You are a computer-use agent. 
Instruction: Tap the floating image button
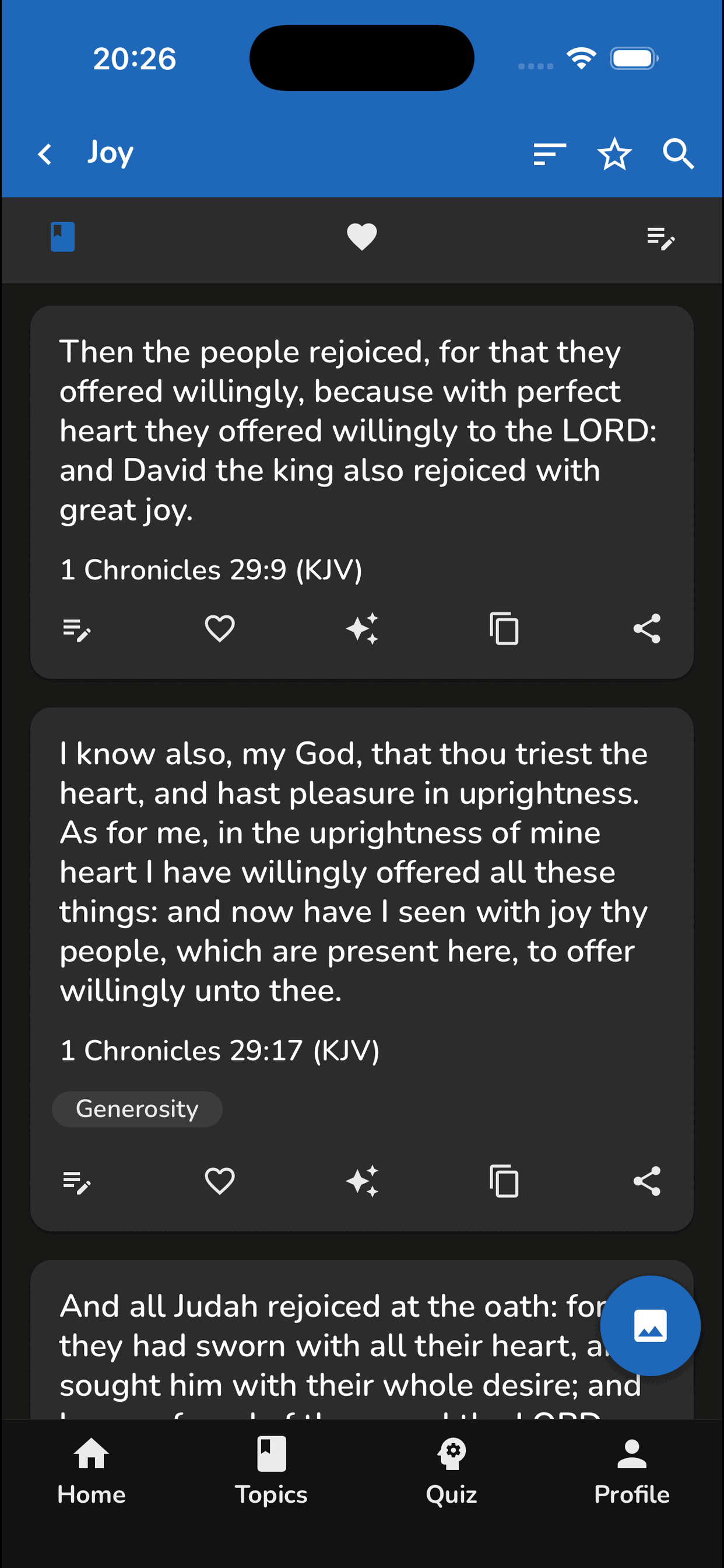[x=650, y=1326]
